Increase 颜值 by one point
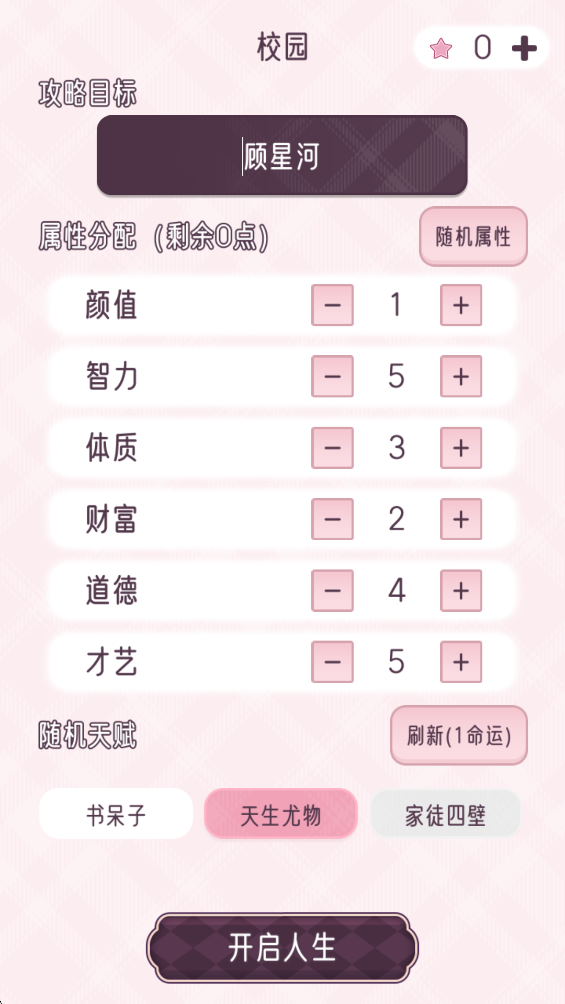 [x=461, y=305]
